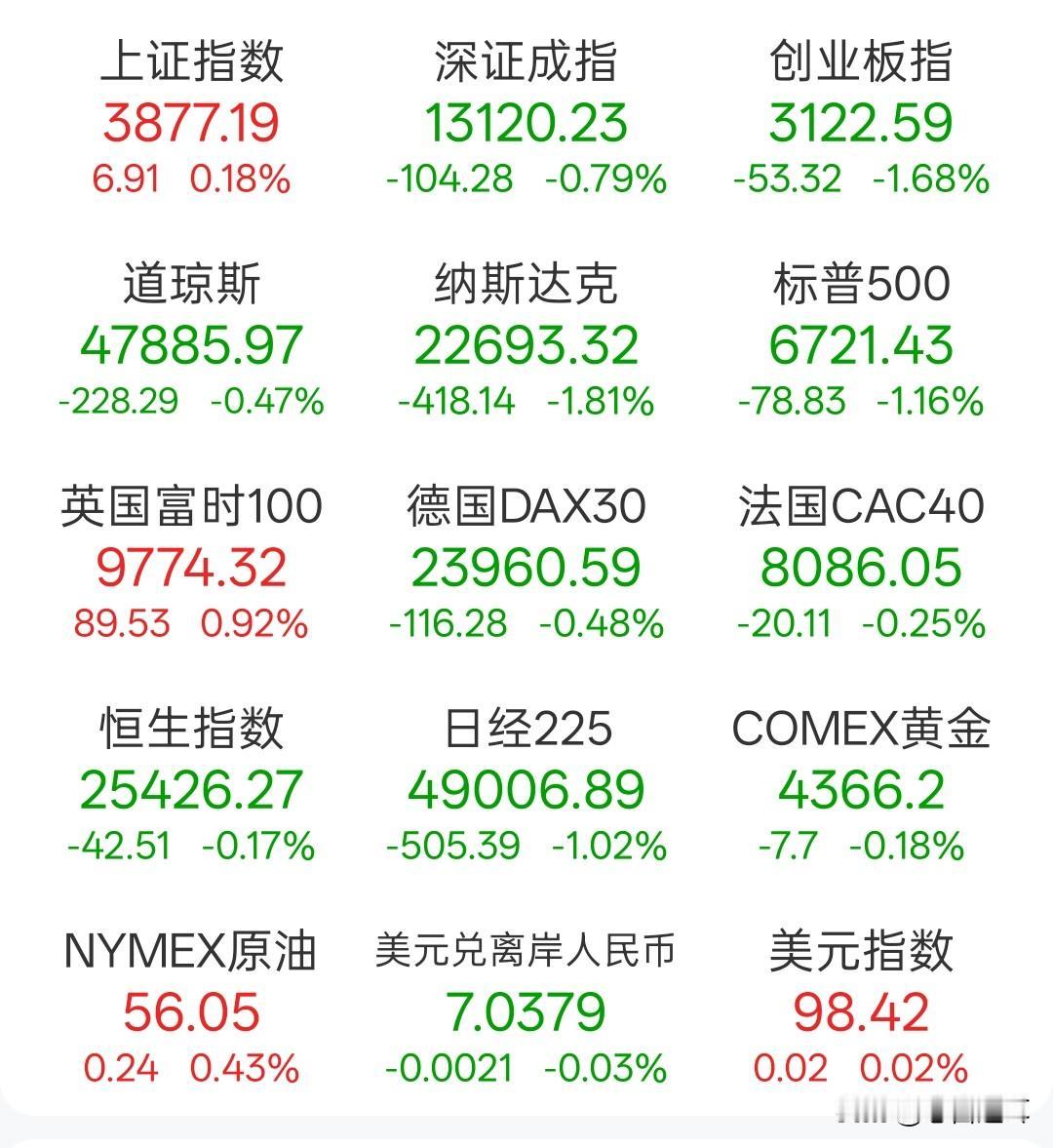Image resolution: width=1053 pixels, height=1148 pixels.
Task: Open COMEX黄金 quote
Action: 861,788
